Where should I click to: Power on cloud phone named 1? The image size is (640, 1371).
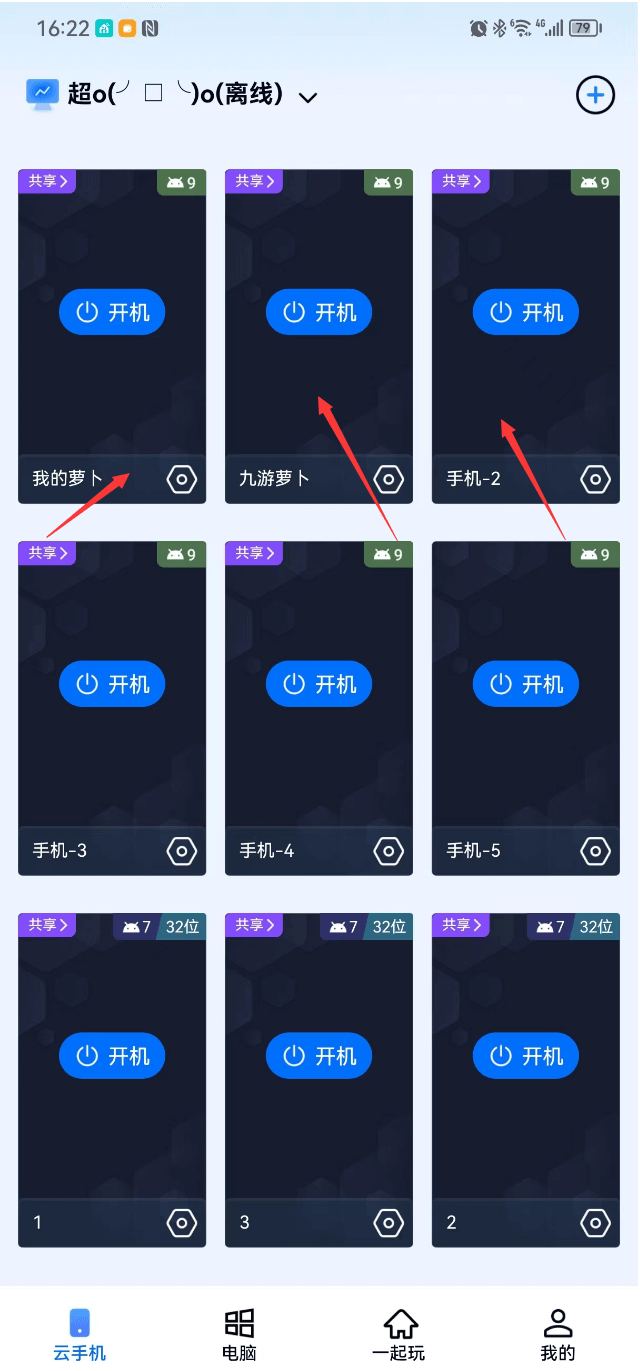pos(112,1056)
